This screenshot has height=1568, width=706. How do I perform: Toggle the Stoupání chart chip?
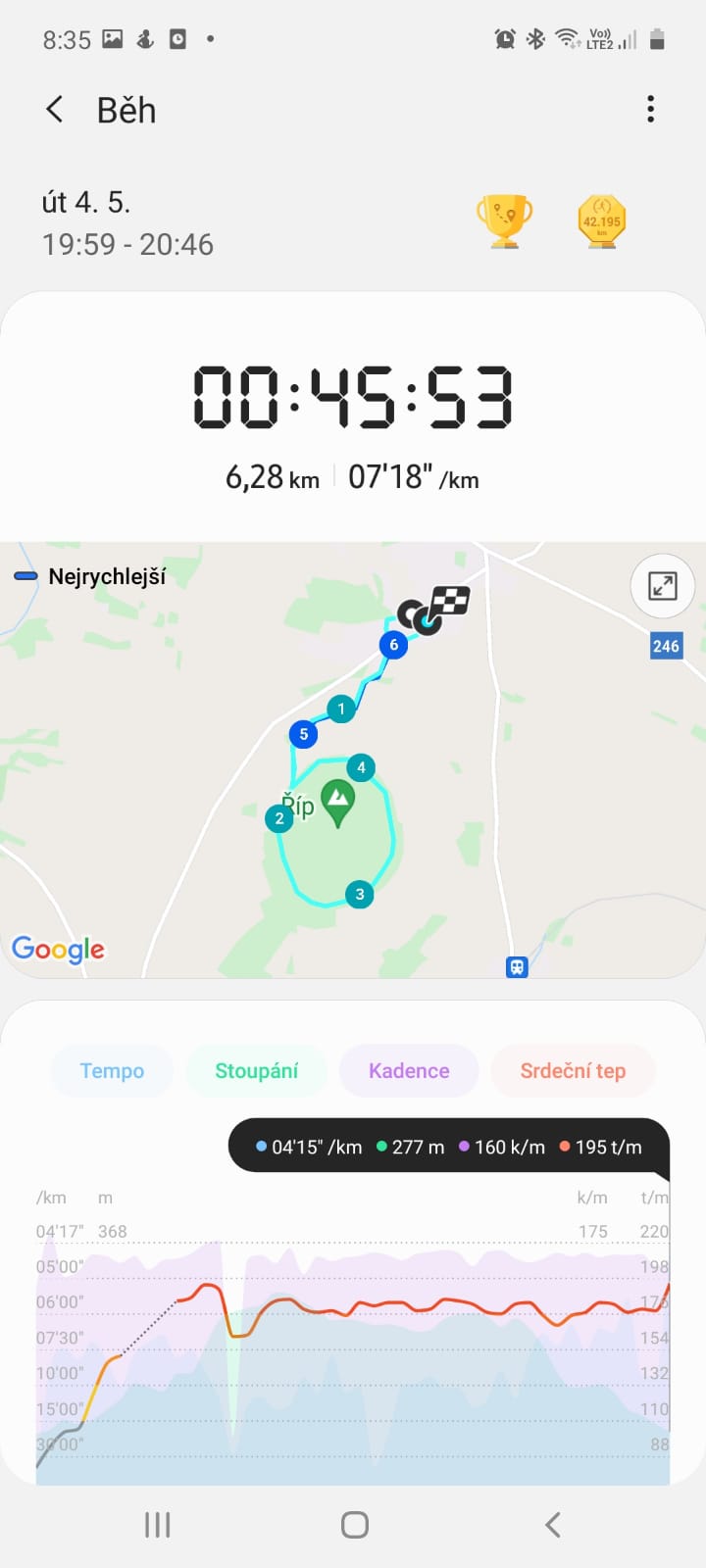[256, 1071]
